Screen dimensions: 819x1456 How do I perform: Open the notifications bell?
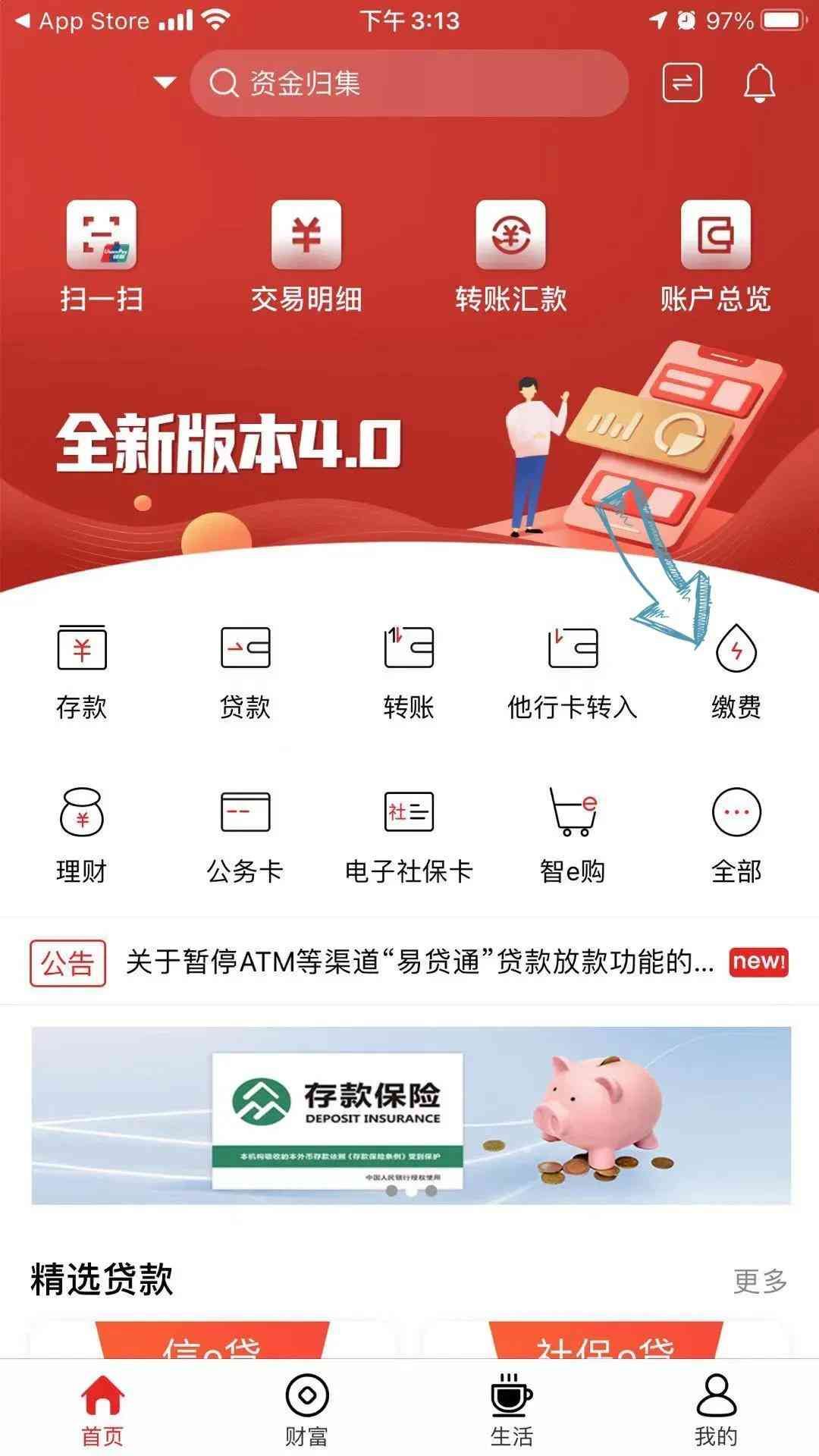pos(758,83)
